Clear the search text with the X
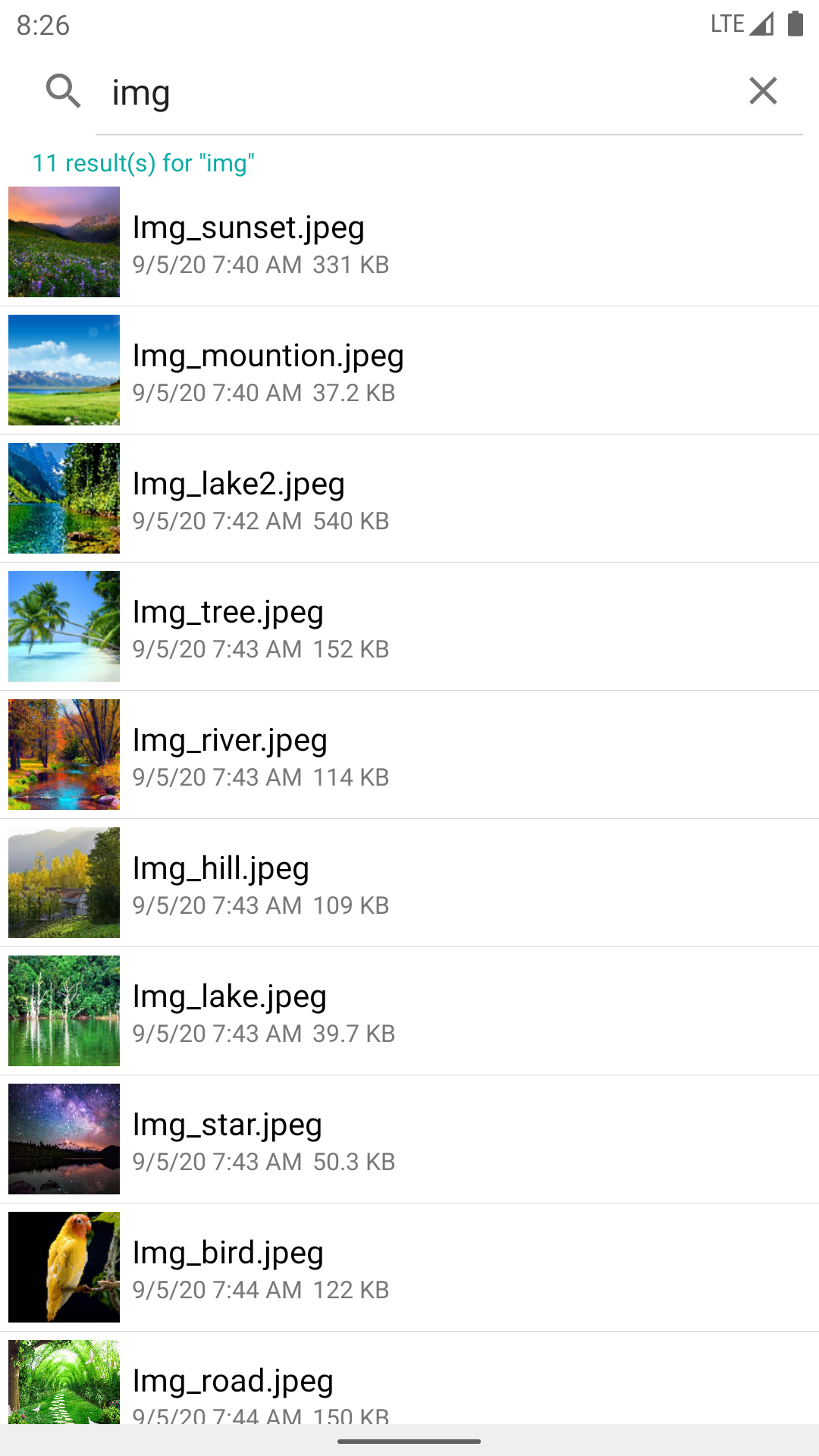The height and width of the screenshot is (1456, 819). point(763,91)
